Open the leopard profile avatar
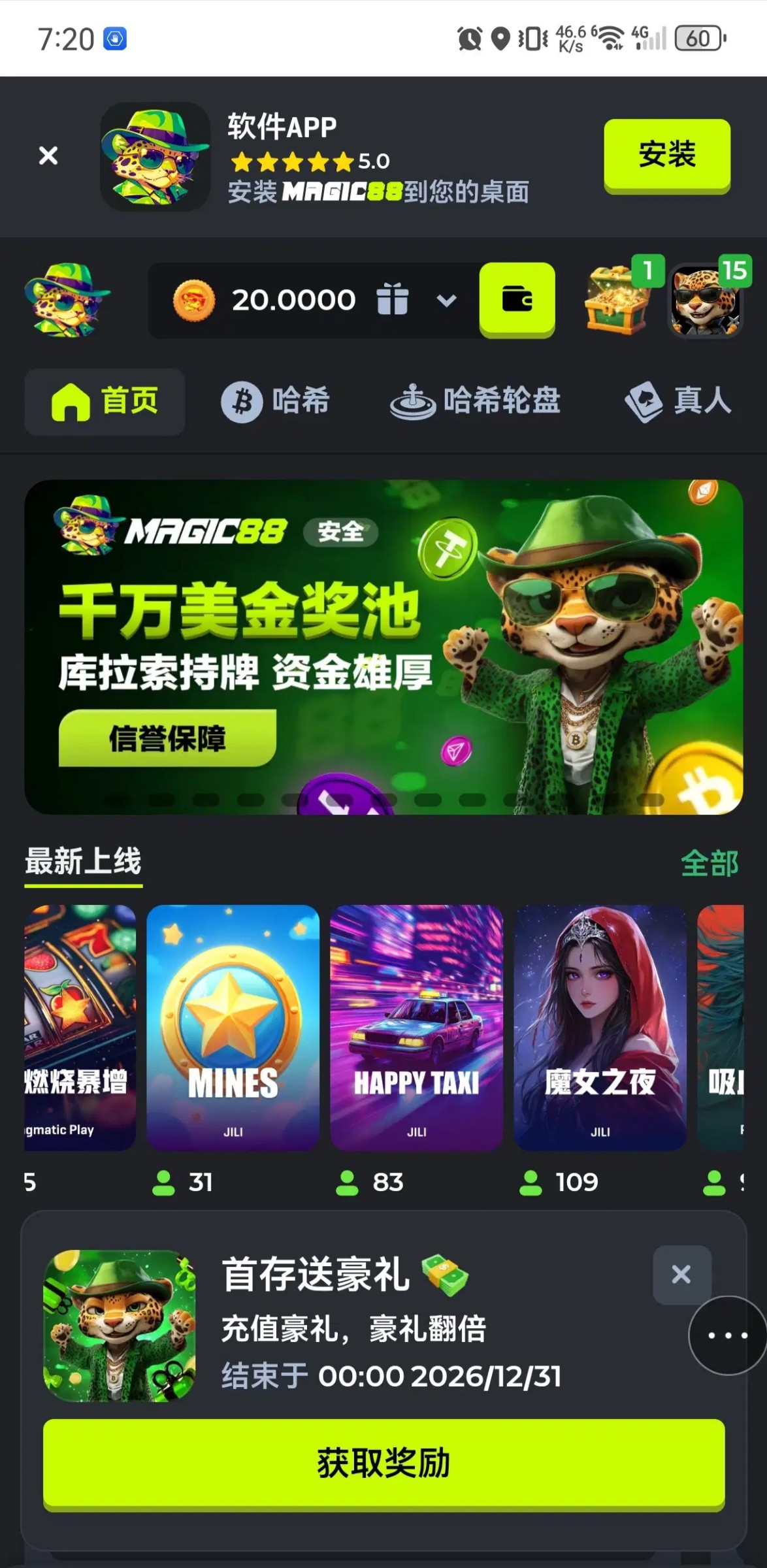The image size is (767, 1568). [706, 301]
